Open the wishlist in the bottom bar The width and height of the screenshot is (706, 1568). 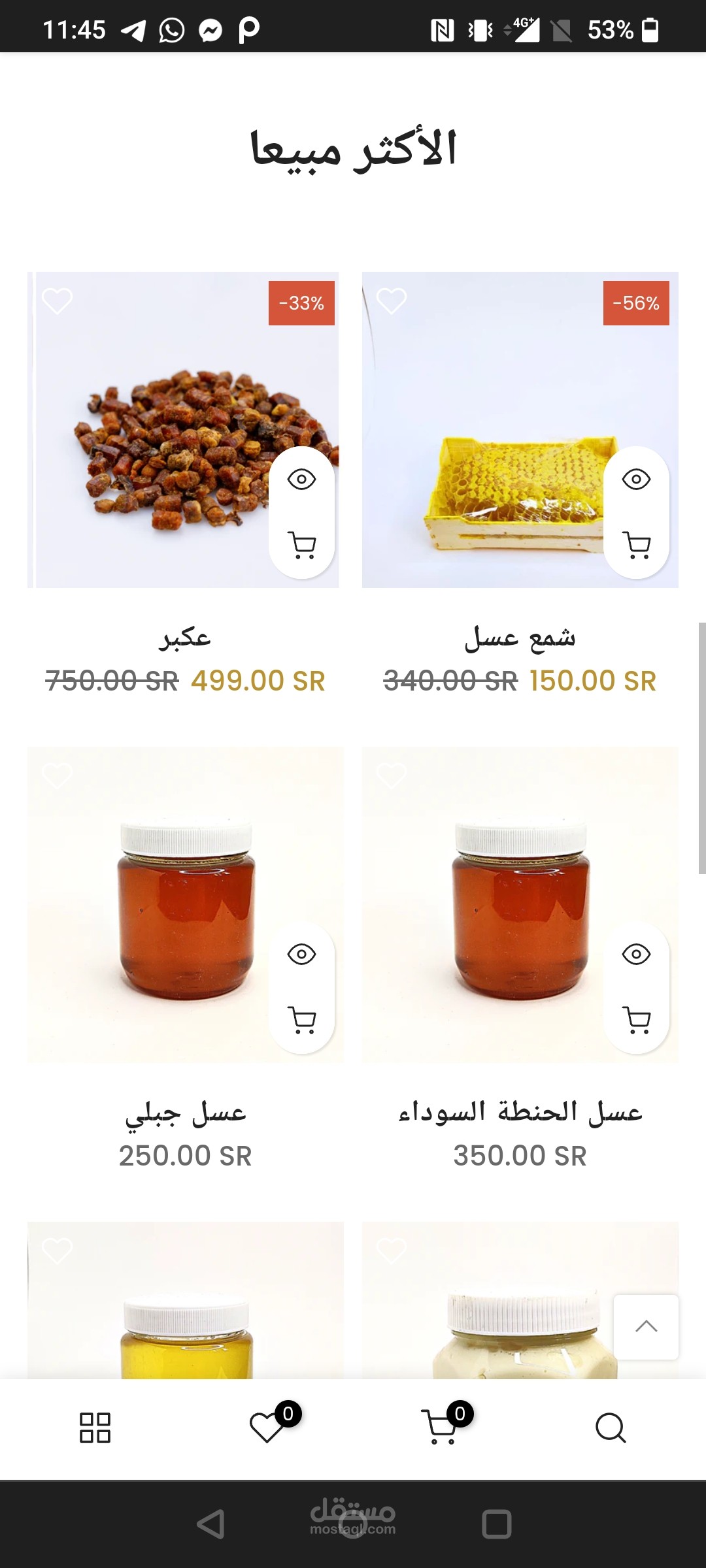pyautogui.click(x=267, y=1428)
